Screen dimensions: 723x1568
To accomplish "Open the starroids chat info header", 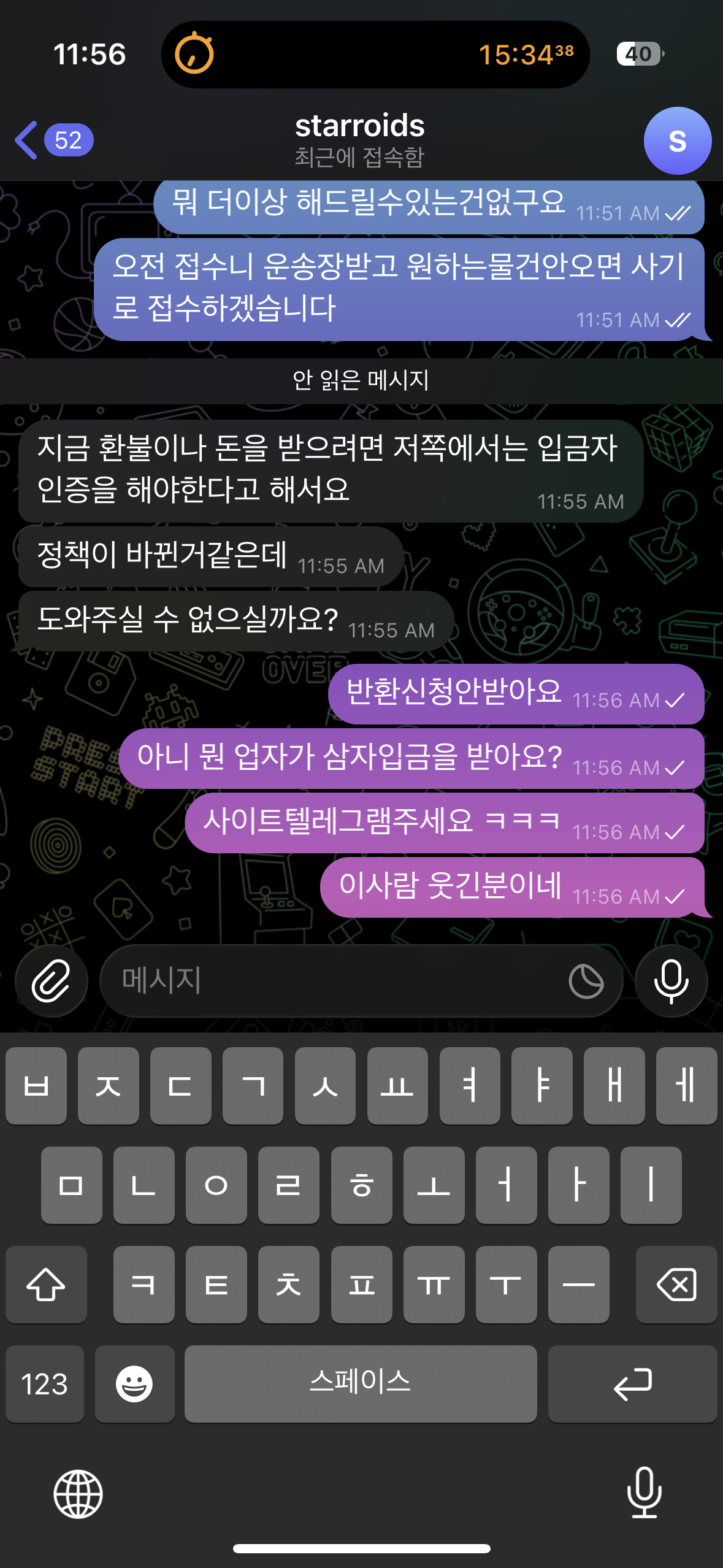I will 360,140.
